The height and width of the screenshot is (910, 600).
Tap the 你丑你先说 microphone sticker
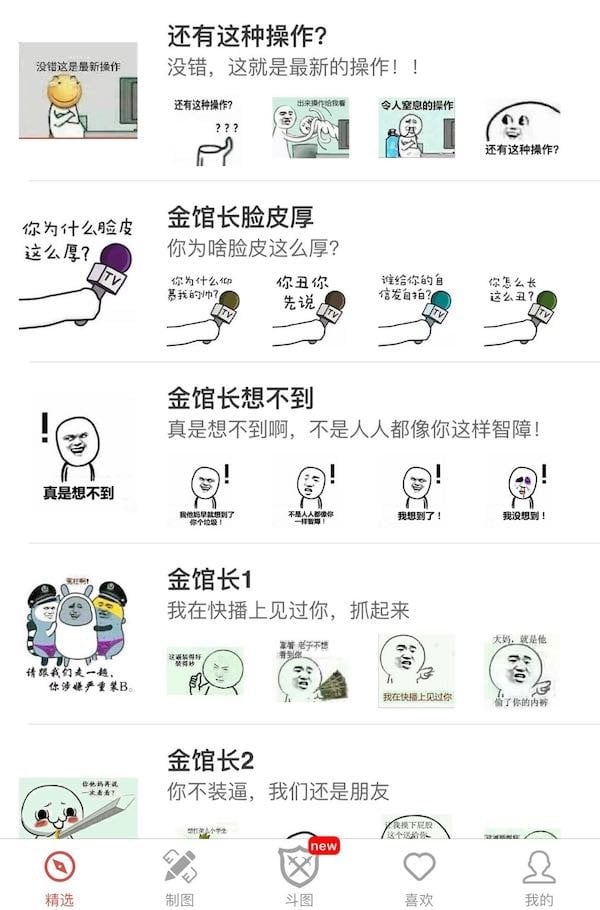point(310,308)
